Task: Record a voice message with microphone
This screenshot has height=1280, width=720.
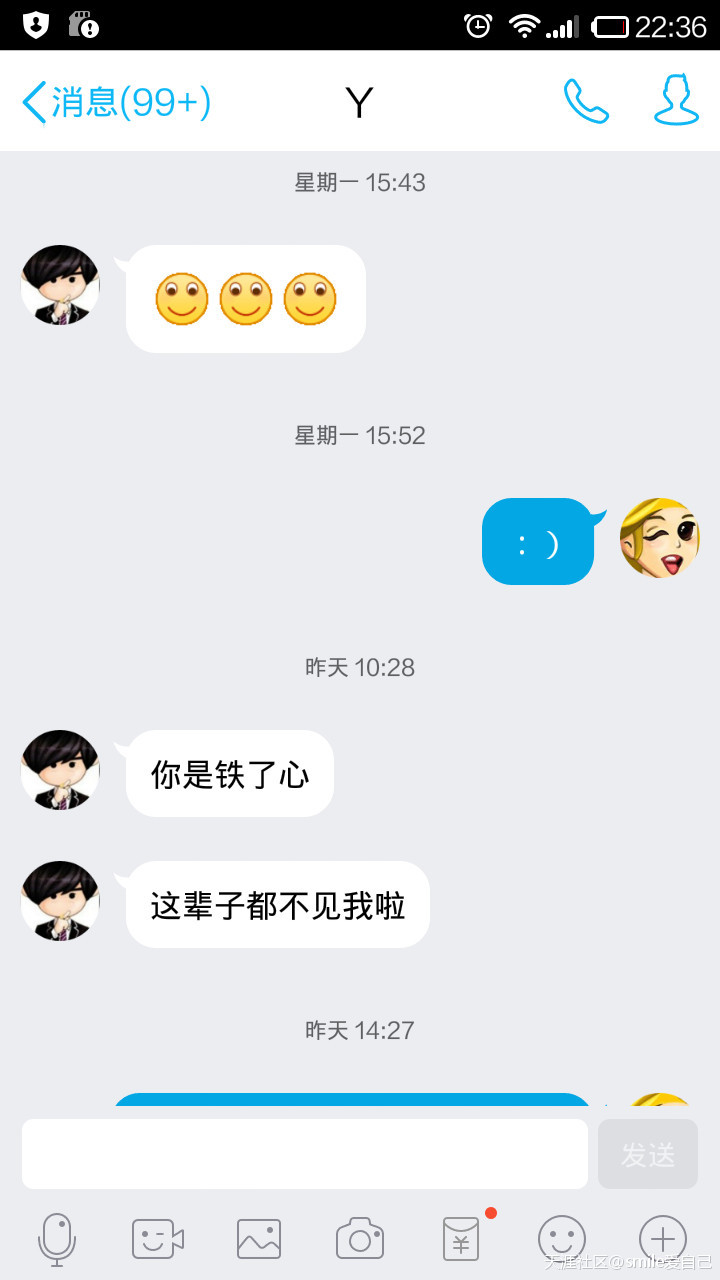Action: [57, 1238]
